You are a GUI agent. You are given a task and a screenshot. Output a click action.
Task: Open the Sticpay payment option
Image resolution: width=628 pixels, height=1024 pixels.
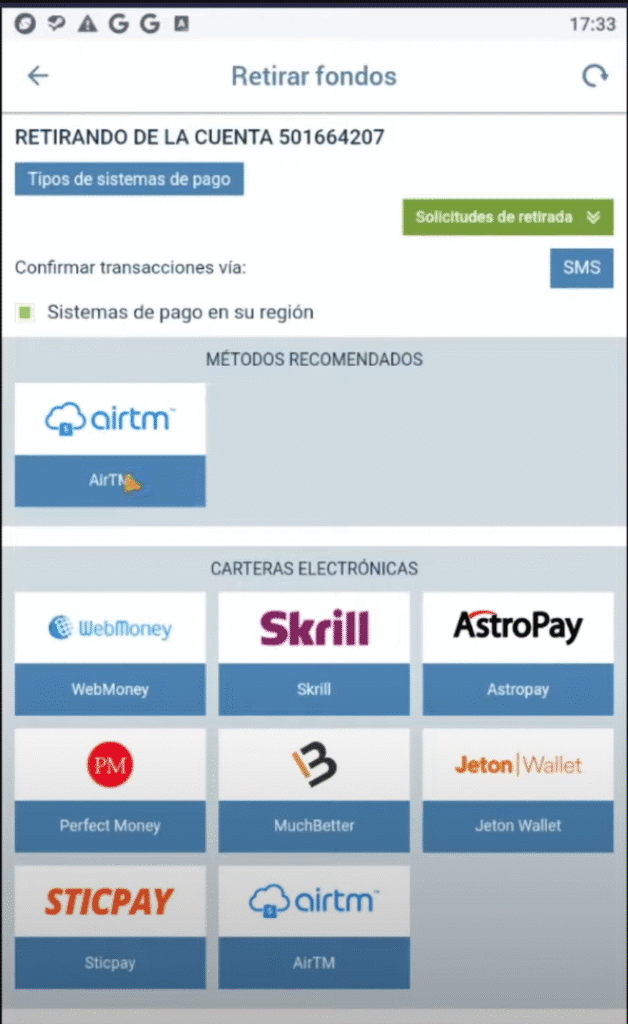click(x=110, y=927)
